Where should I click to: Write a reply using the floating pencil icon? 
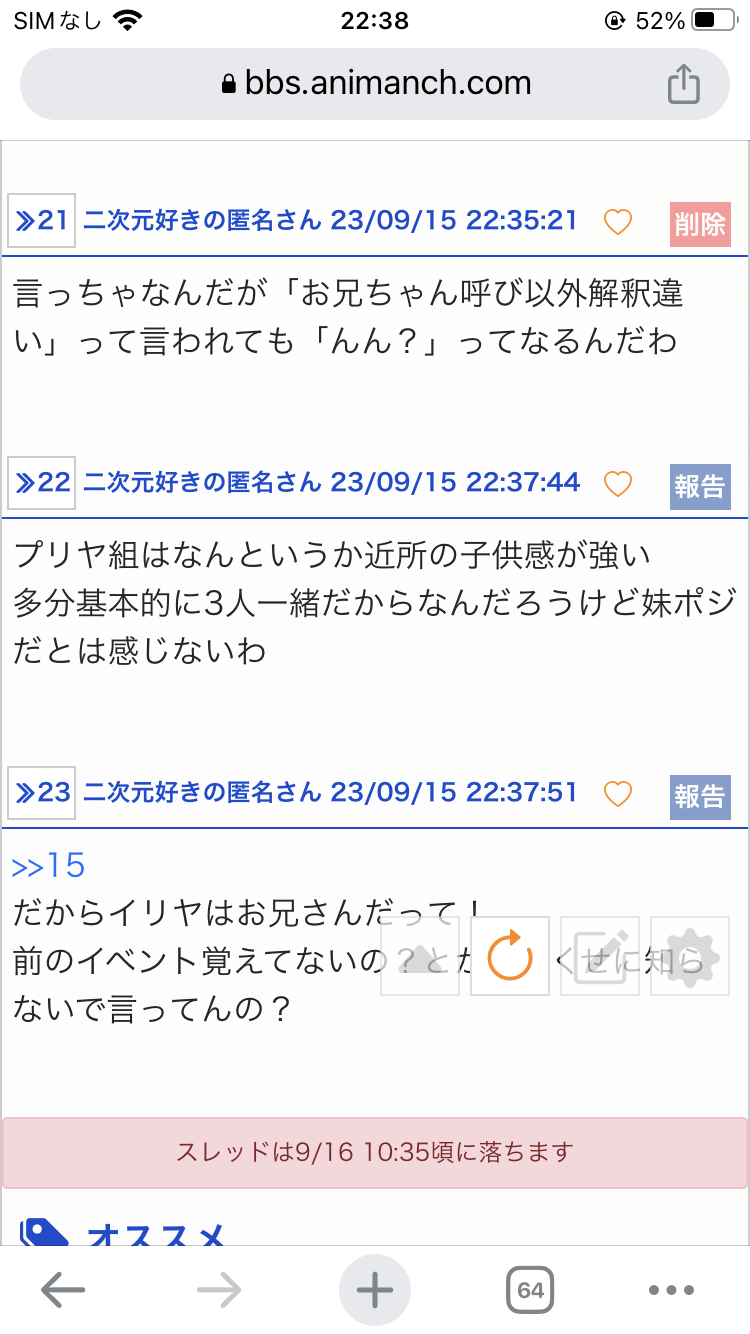pos(600,956)
